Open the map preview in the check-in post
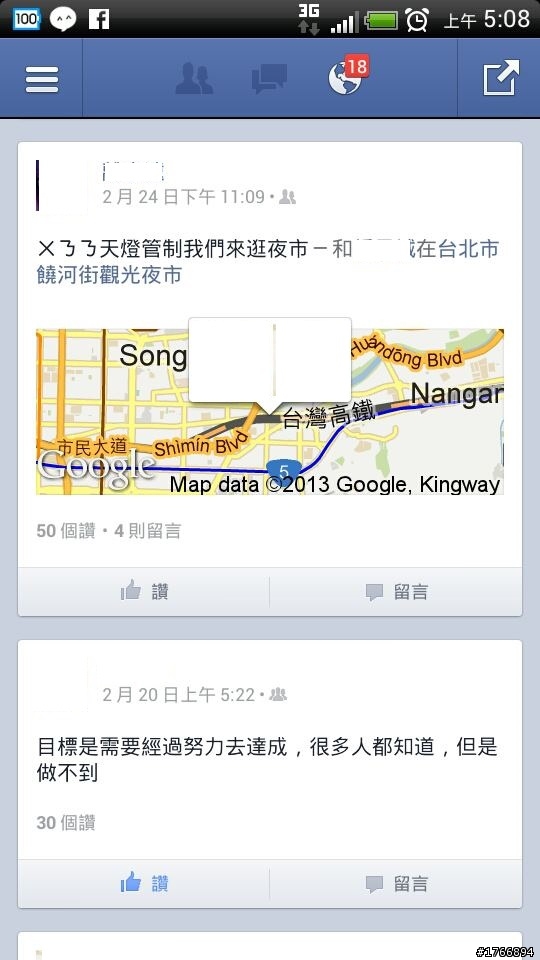The image size is (540, 960). point(270,411)
